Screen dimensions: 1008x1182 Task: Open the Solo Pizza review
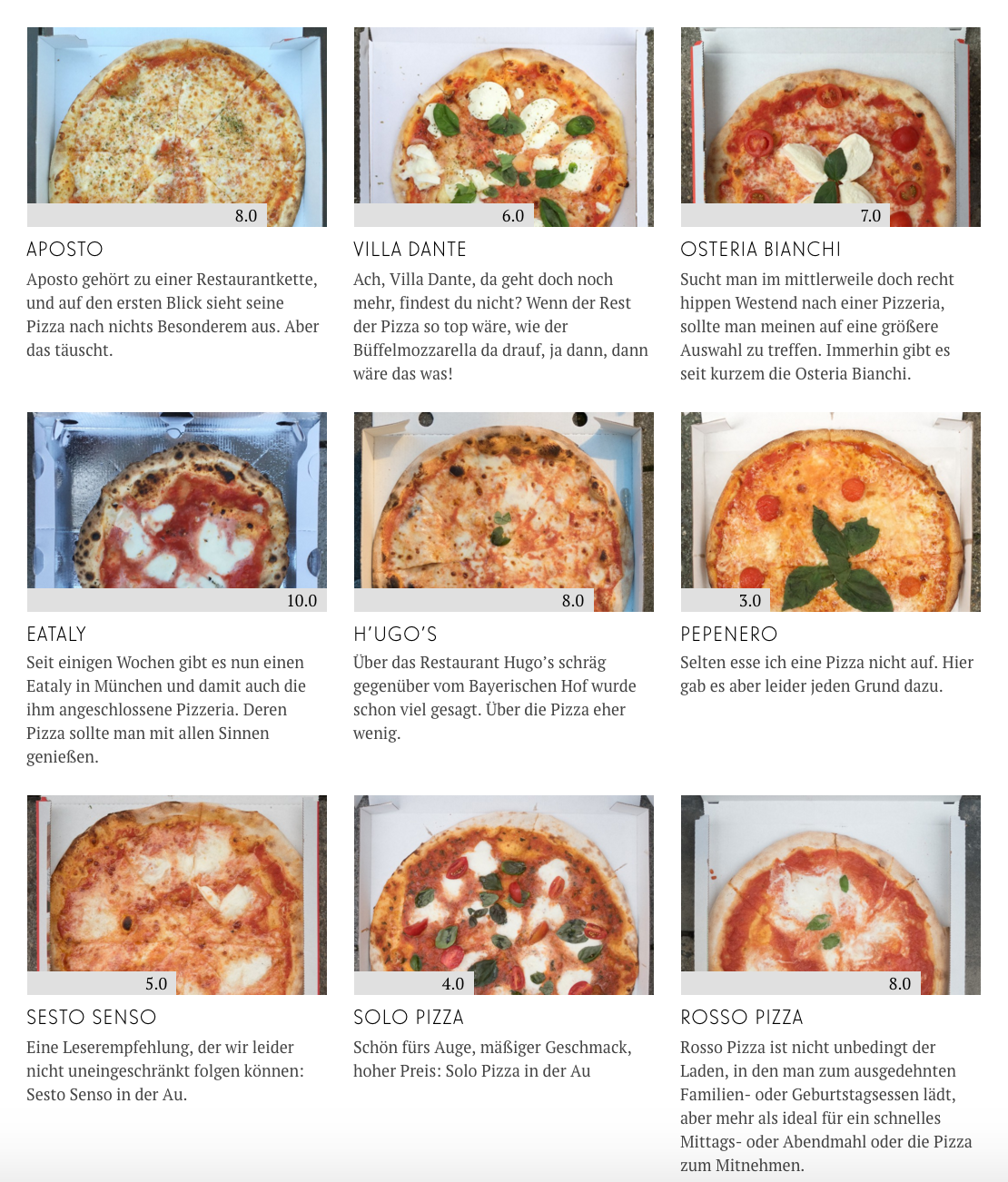503,894
